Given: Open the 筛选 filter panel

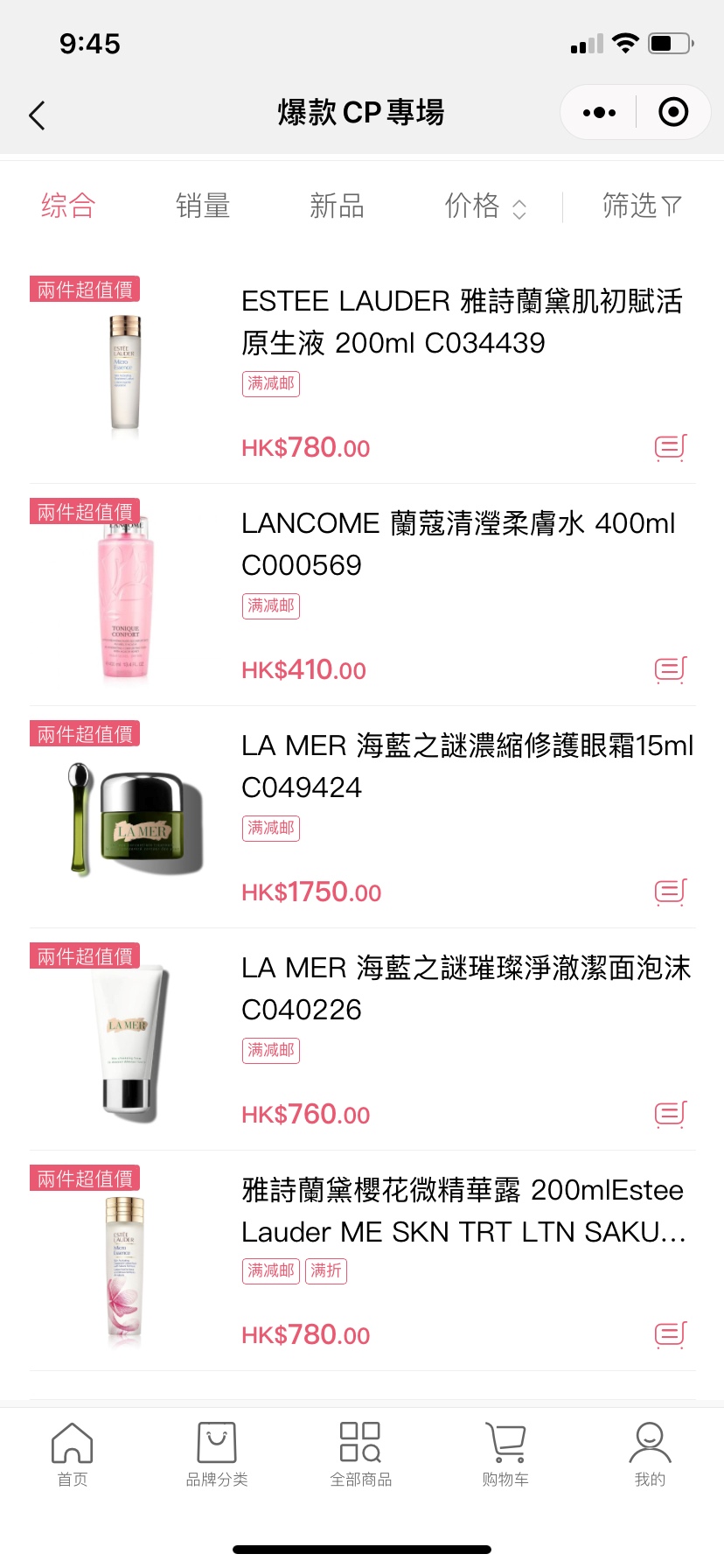Looking at the screenshot, I should (x=641, y=206).
